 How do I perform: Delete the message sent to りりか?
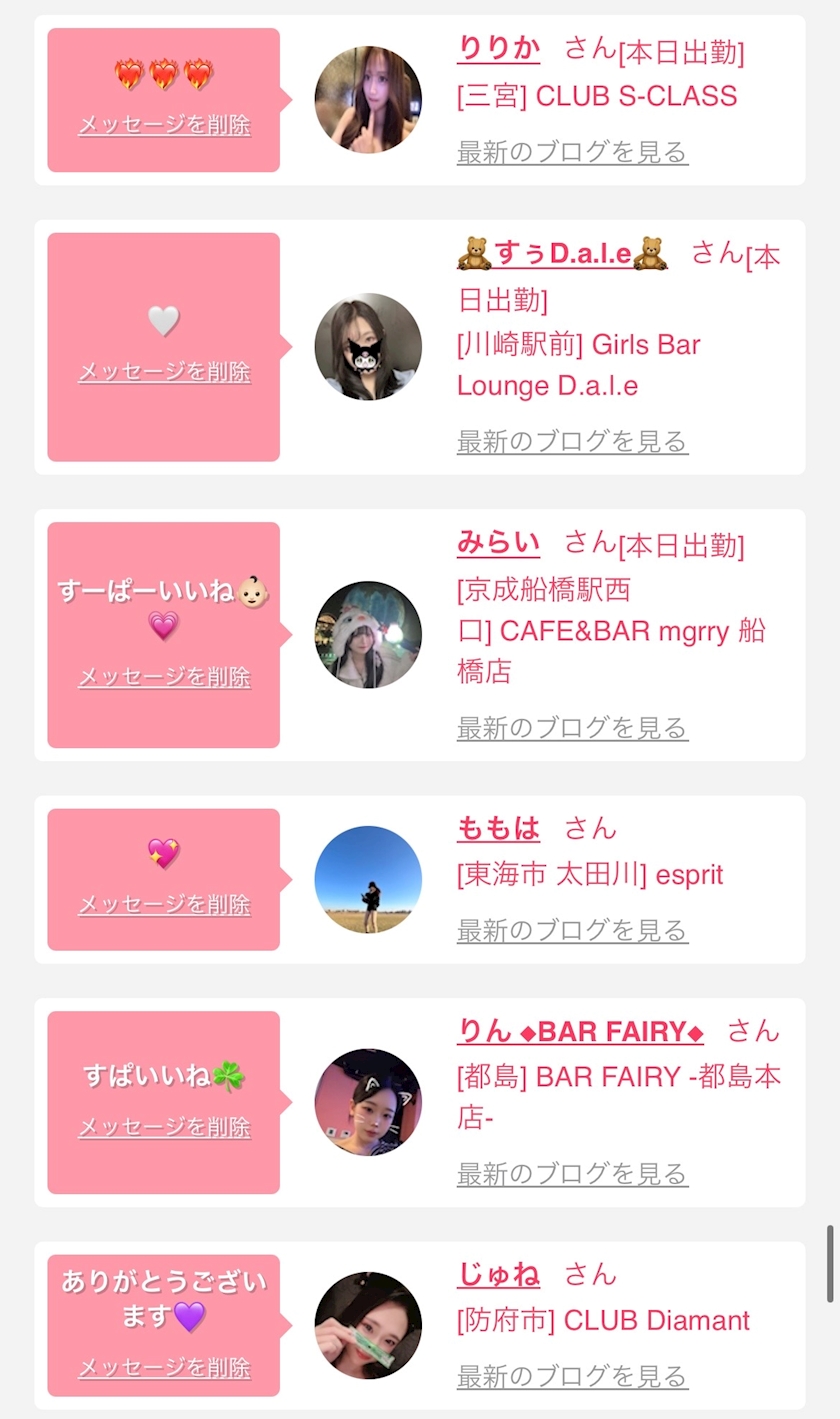(x=164, y=125)
